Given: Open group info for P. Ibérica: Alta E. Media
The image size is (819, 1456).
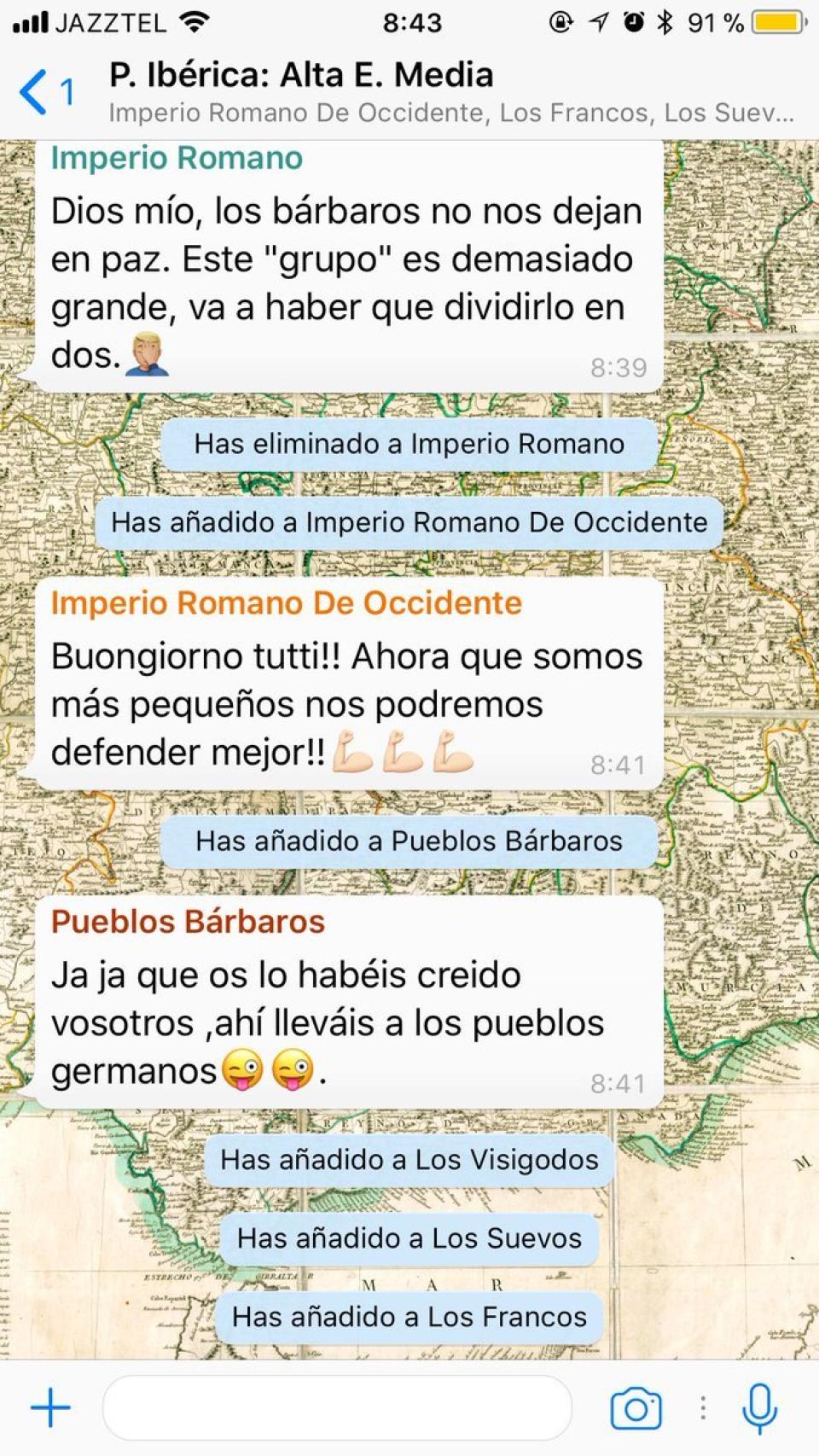Looking at the screenshot, I should 450,91.
